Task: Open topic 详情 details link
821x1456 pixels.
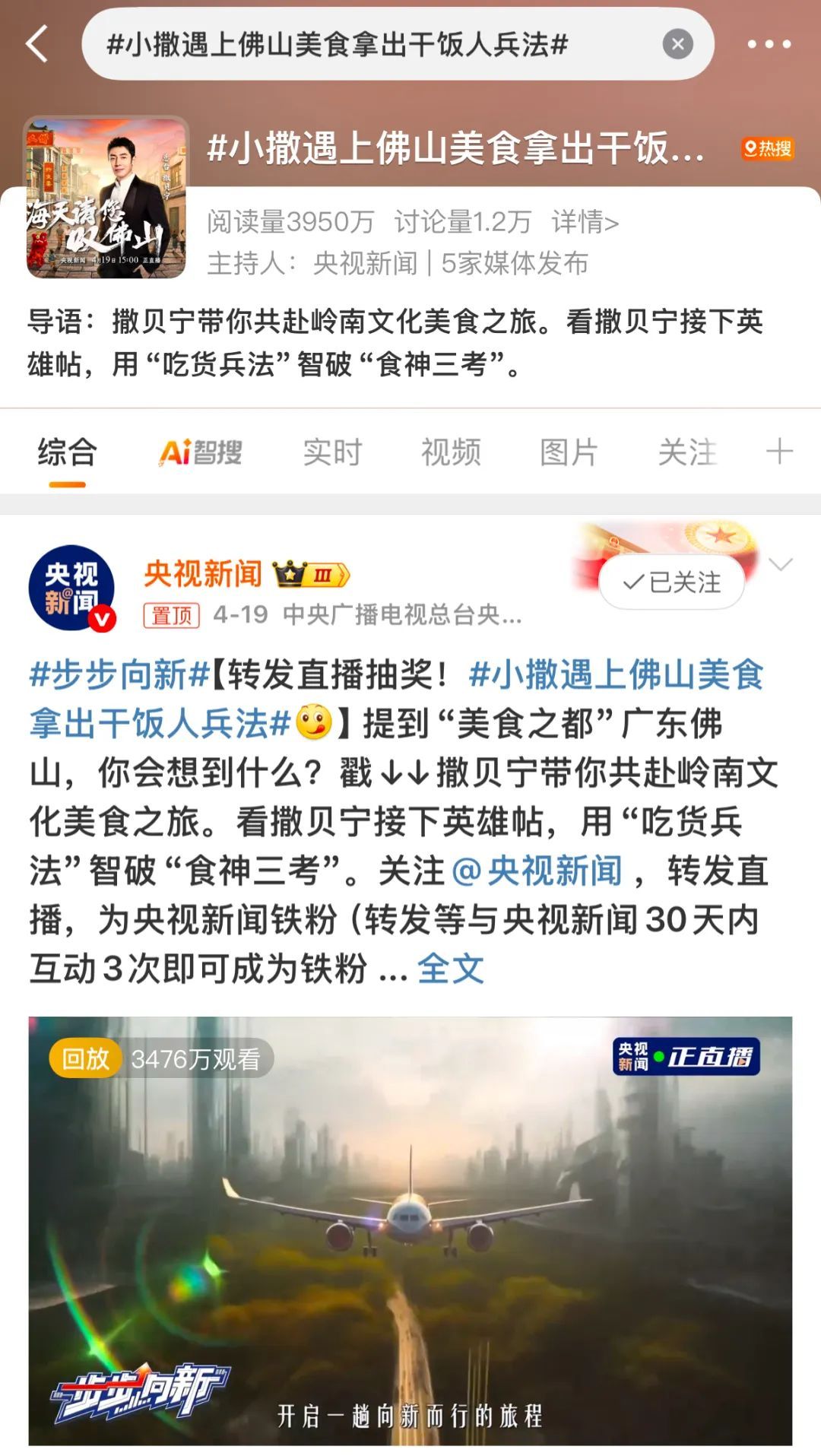Action: click(x=585, y=222)
